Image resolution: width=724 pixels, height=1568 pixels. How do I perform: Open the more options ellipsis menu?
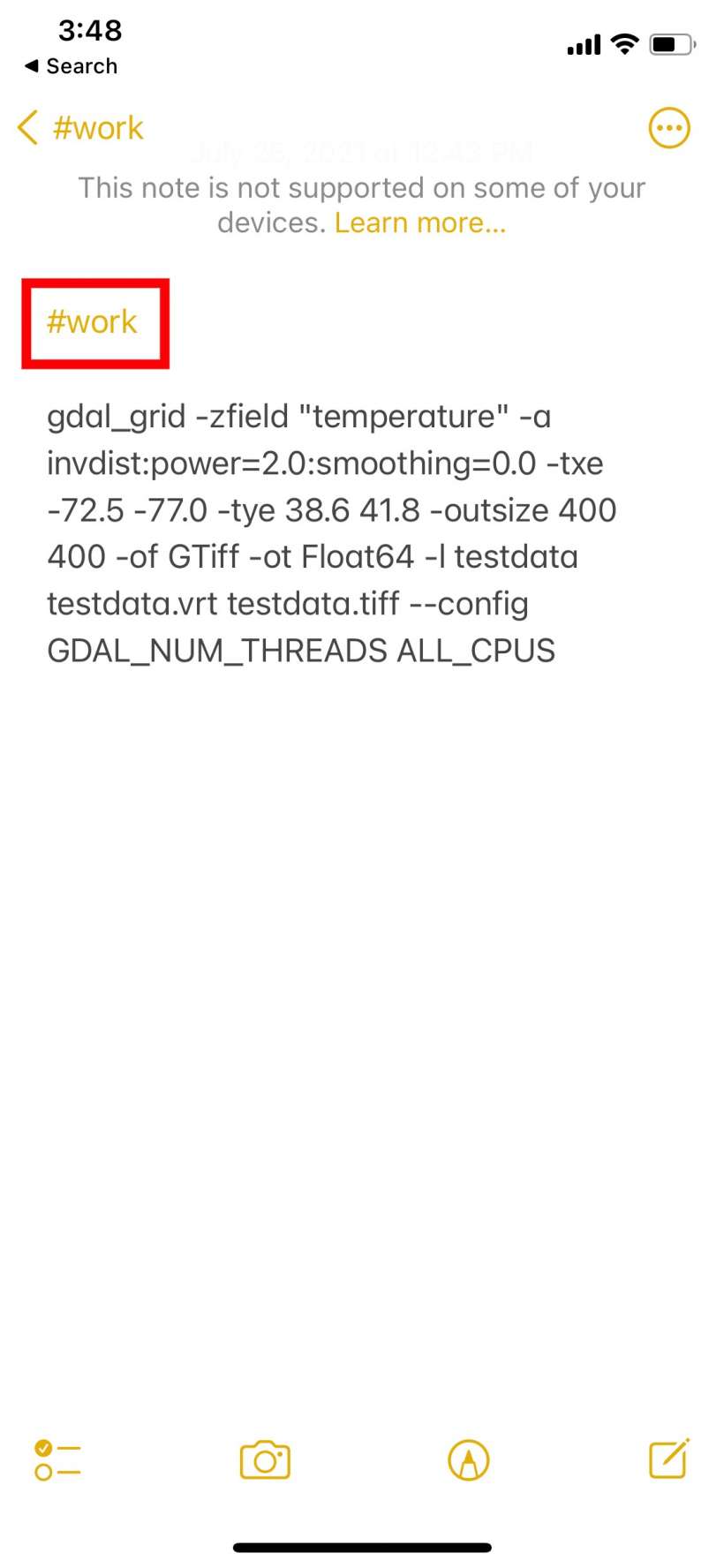click(668, 127)
